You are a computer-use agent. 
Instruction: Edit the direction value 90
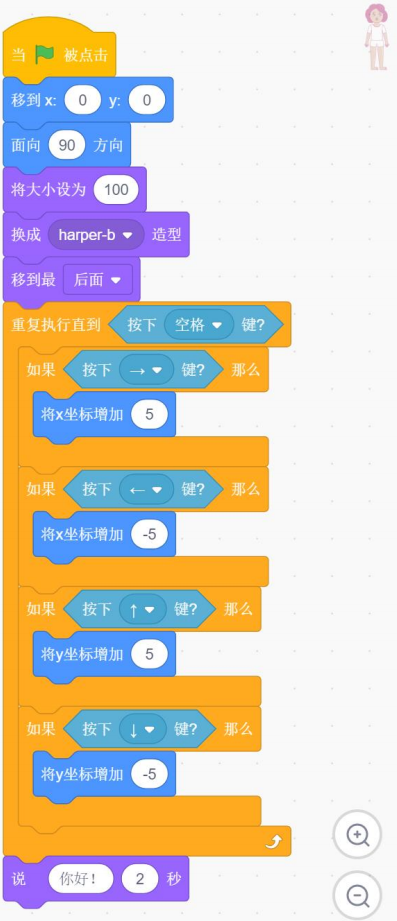click(67, 145)
